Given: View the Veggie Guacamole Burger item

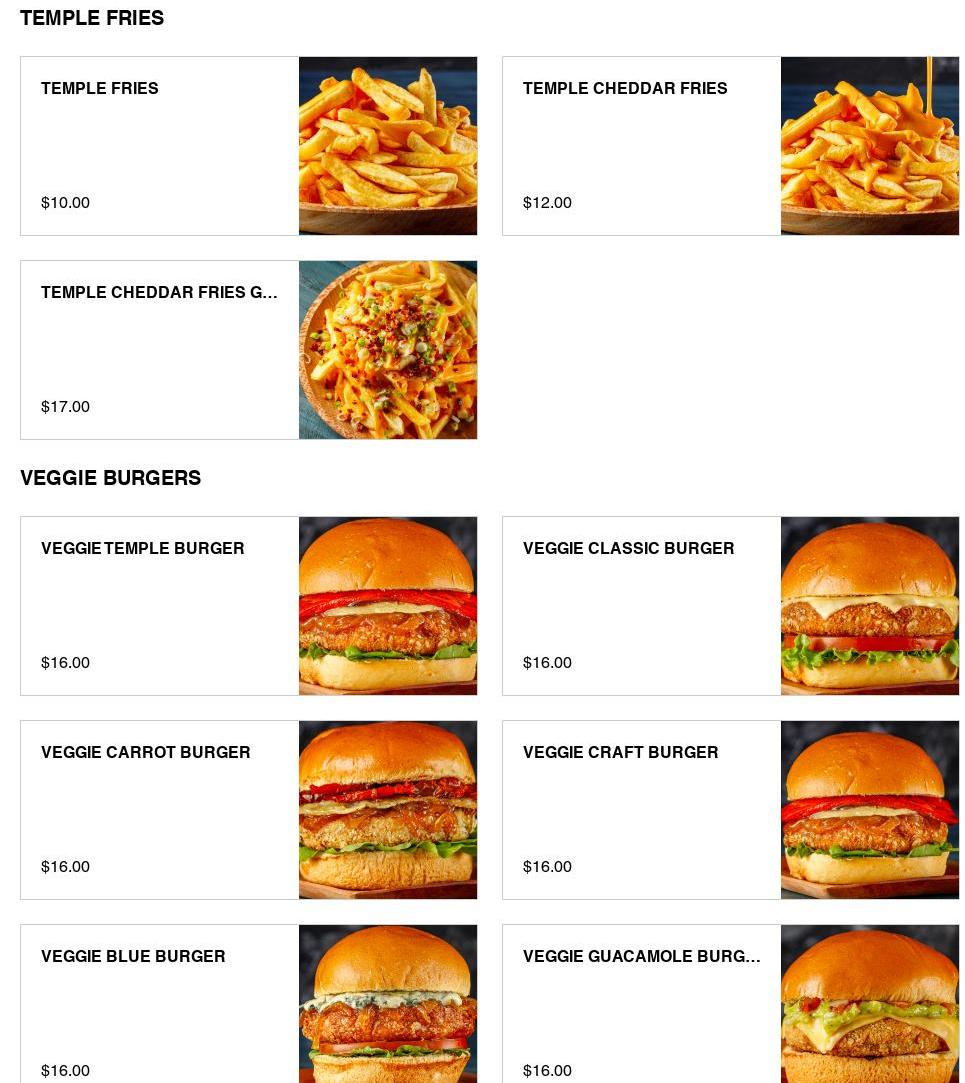Looking at the screenshot, I should point(730,1005).
